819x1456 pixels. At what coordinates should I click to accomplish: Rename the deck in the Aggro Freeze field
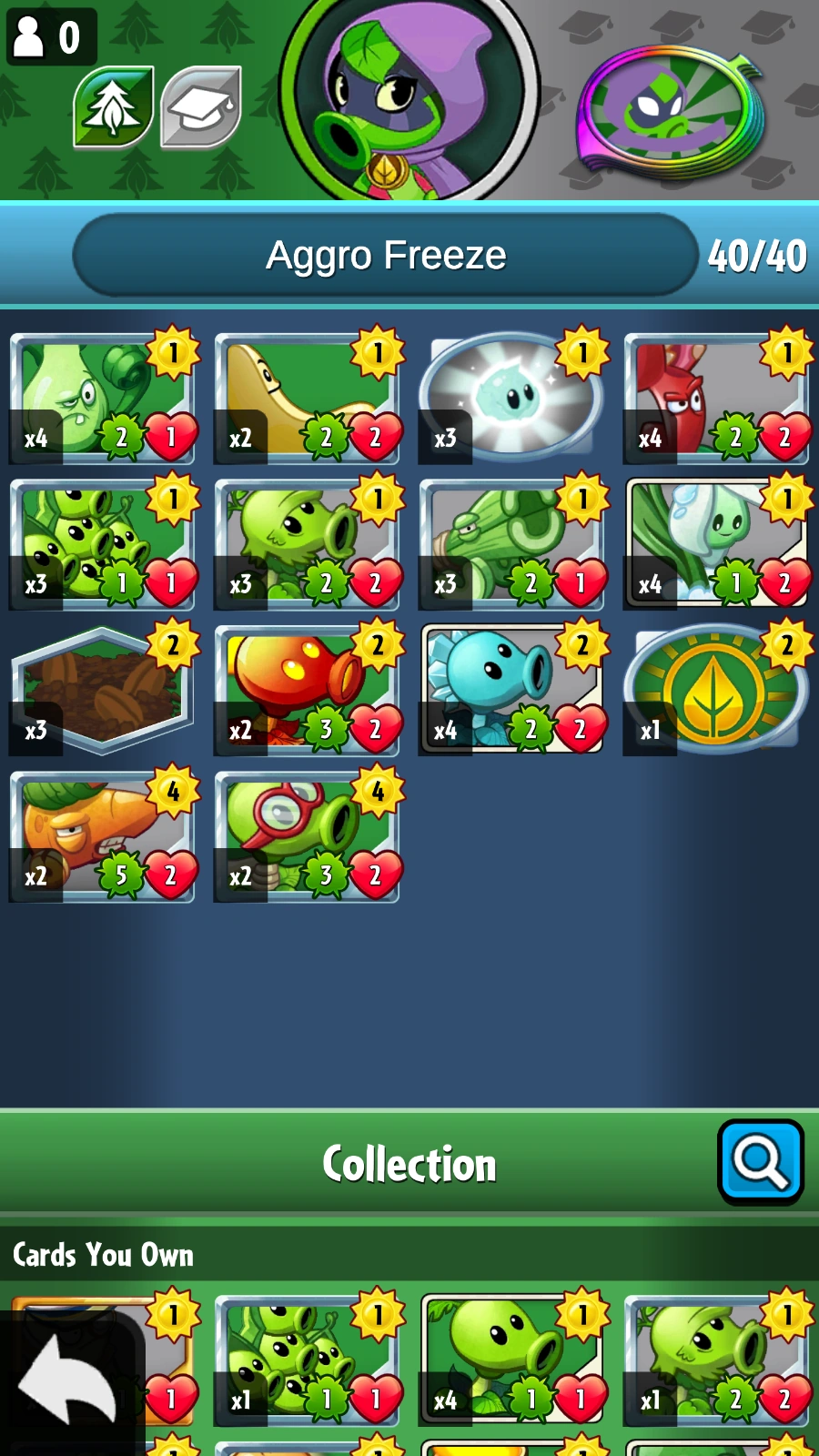pyautogui.click(x=382, y=255)
